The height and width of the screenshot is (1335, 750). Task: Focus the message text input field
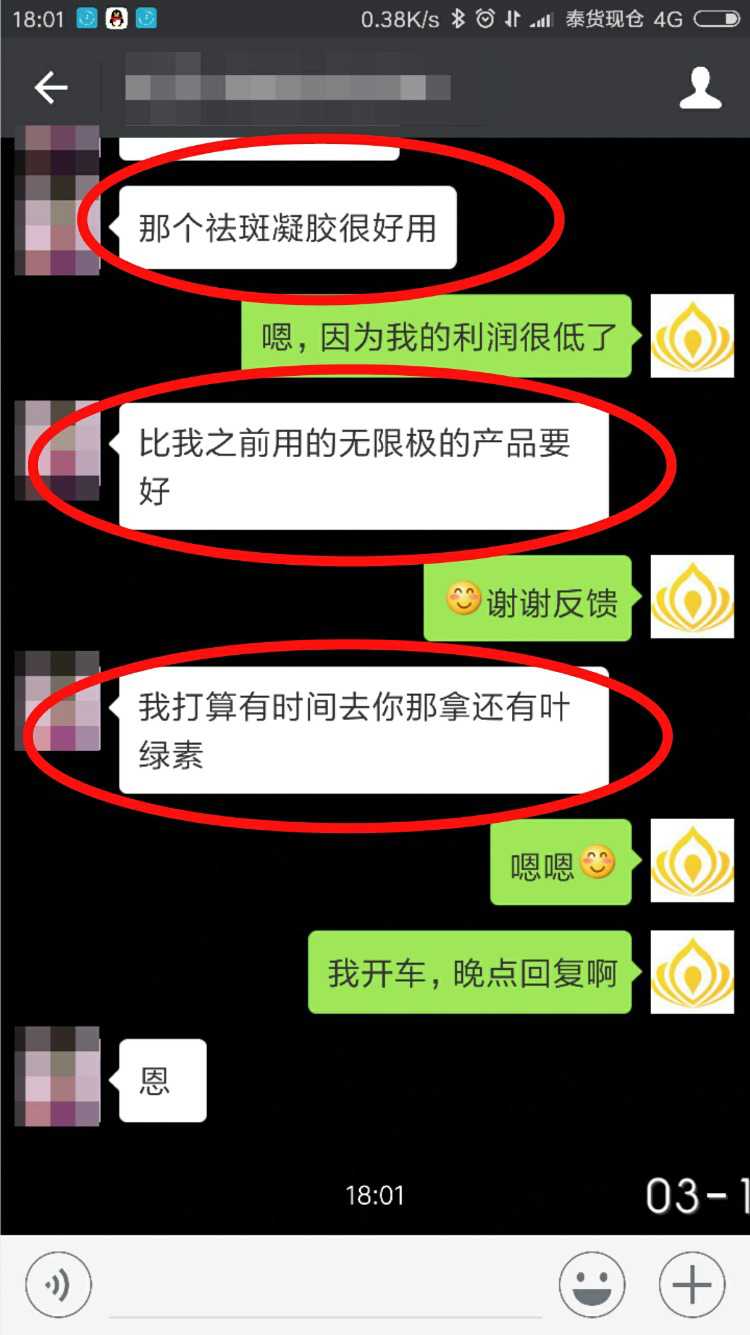click(x=325, y=1285)
